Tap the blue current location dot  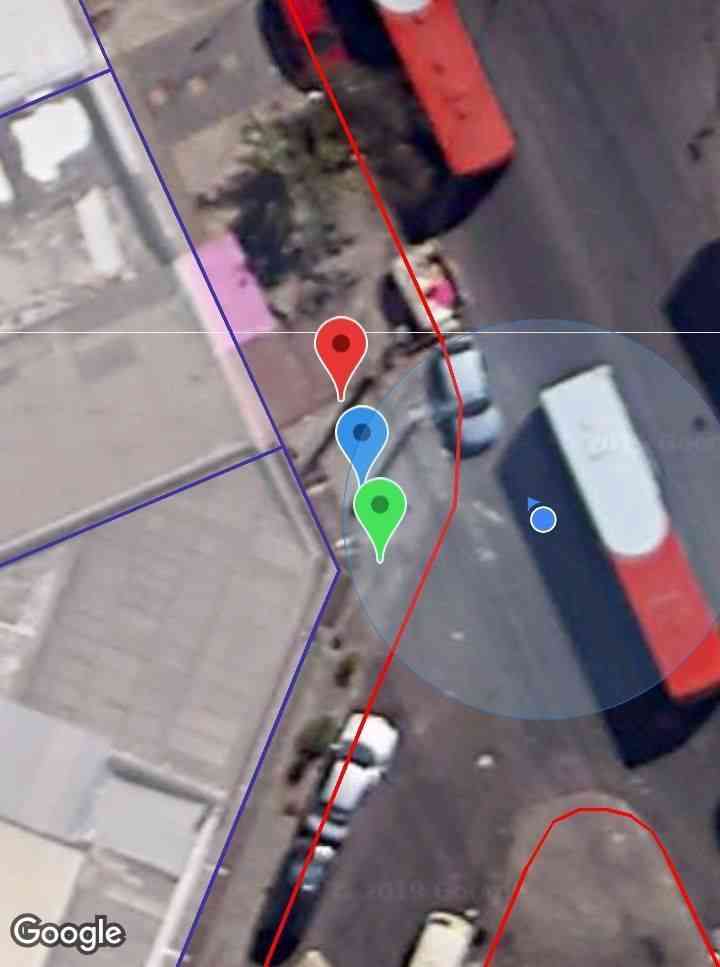[x=543, y=519]
